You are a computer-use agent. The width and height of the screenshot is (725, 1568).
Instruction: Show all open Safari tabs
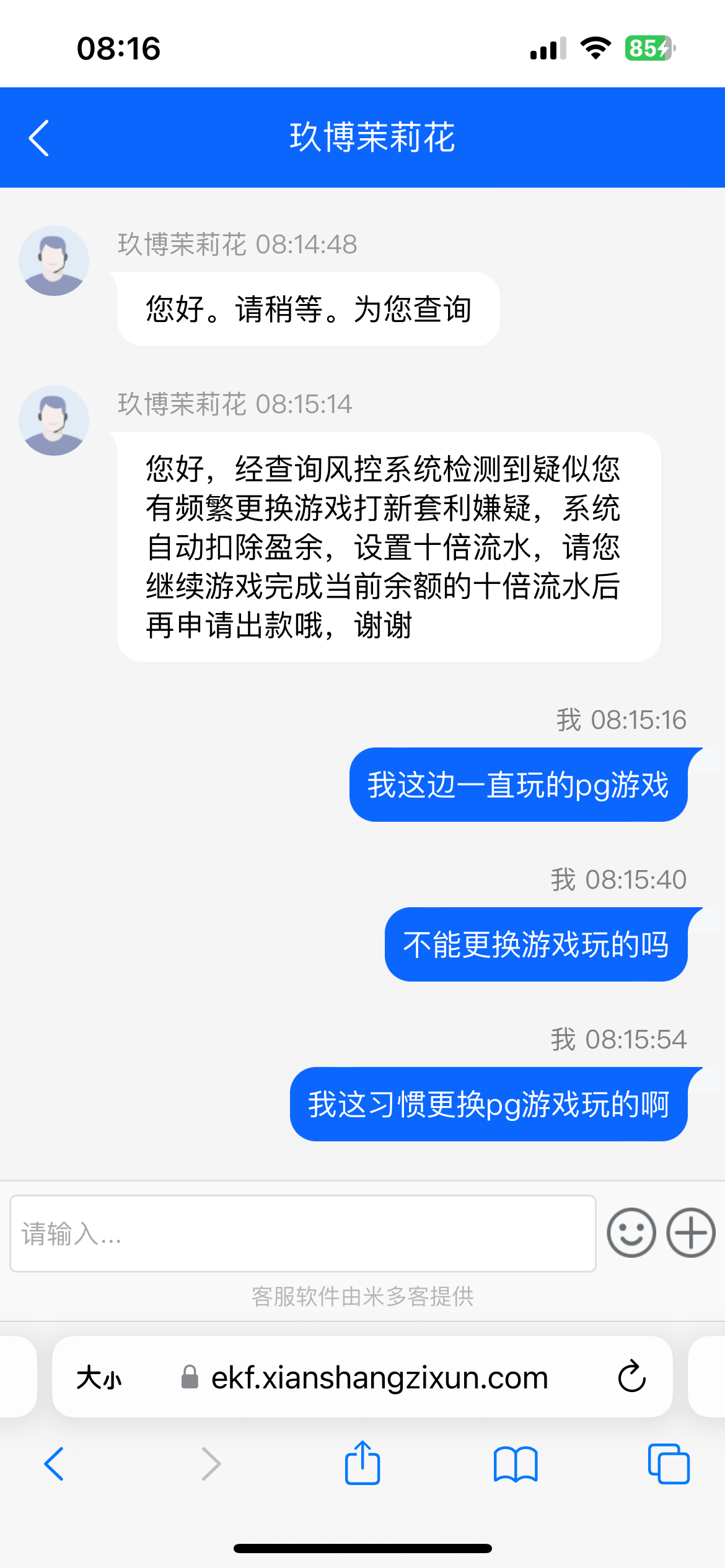pyautogui.click(x=668, y=1464)
